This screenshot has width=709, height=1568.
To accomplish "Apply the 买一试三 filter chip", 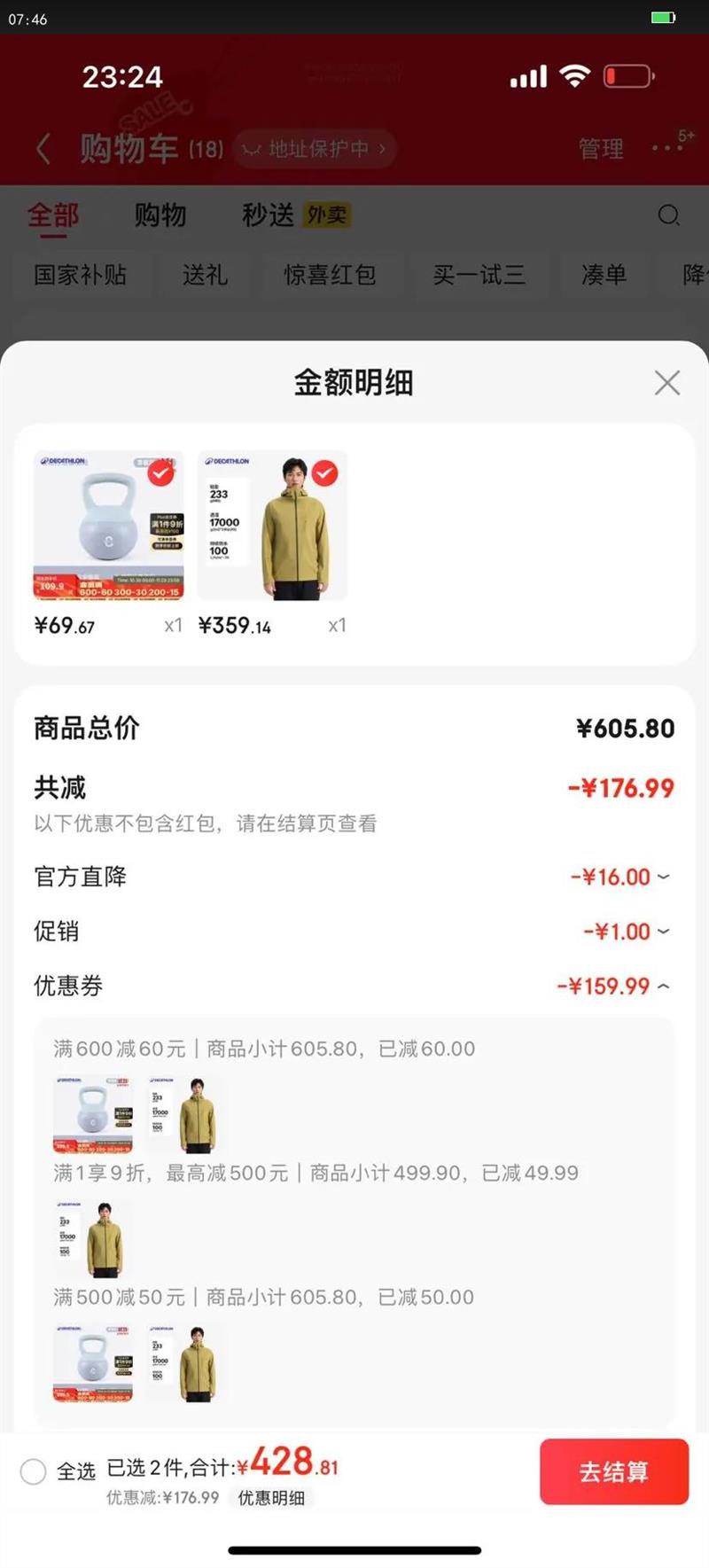I will 479,275.
